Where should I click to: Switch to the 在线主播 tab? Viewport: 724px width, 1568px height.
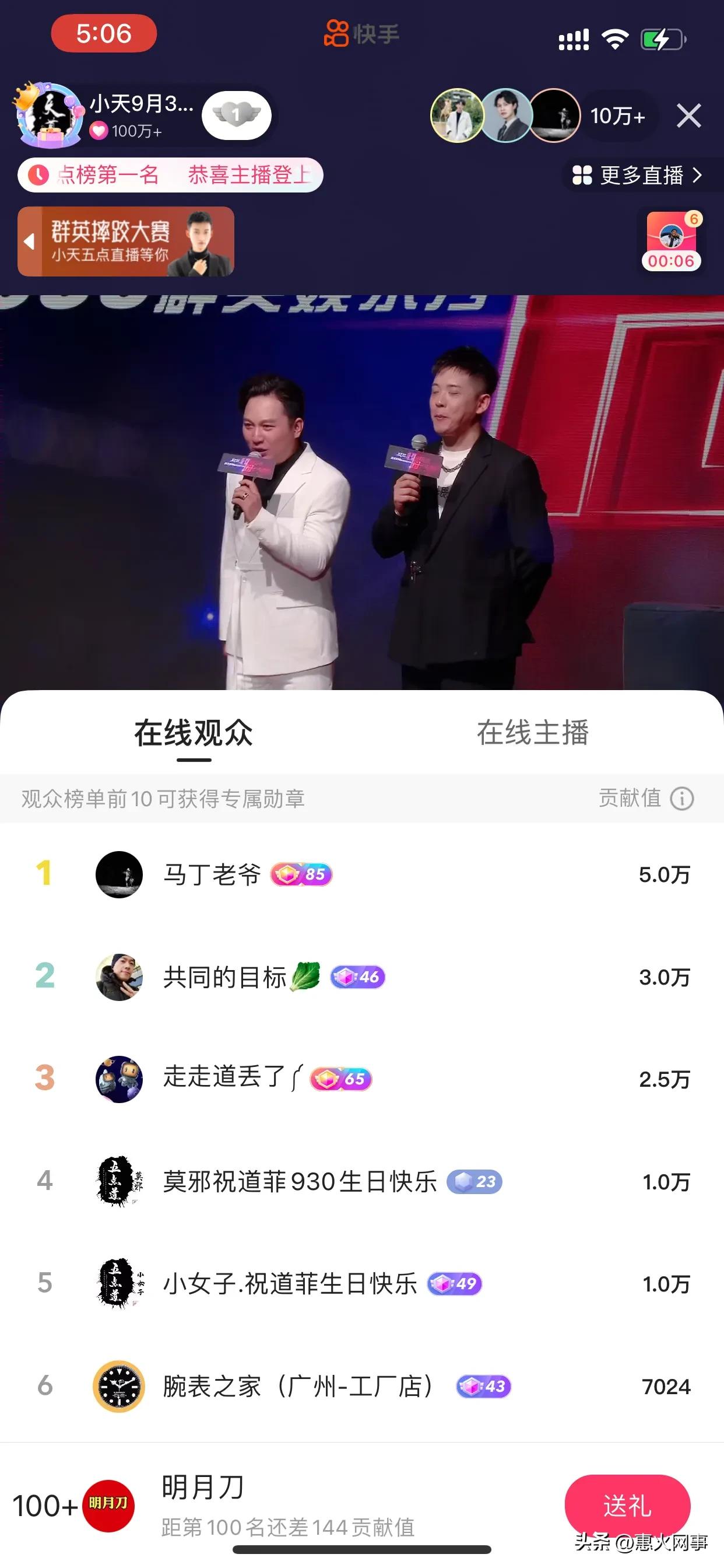pyautogui.click(x=532, y=733)
